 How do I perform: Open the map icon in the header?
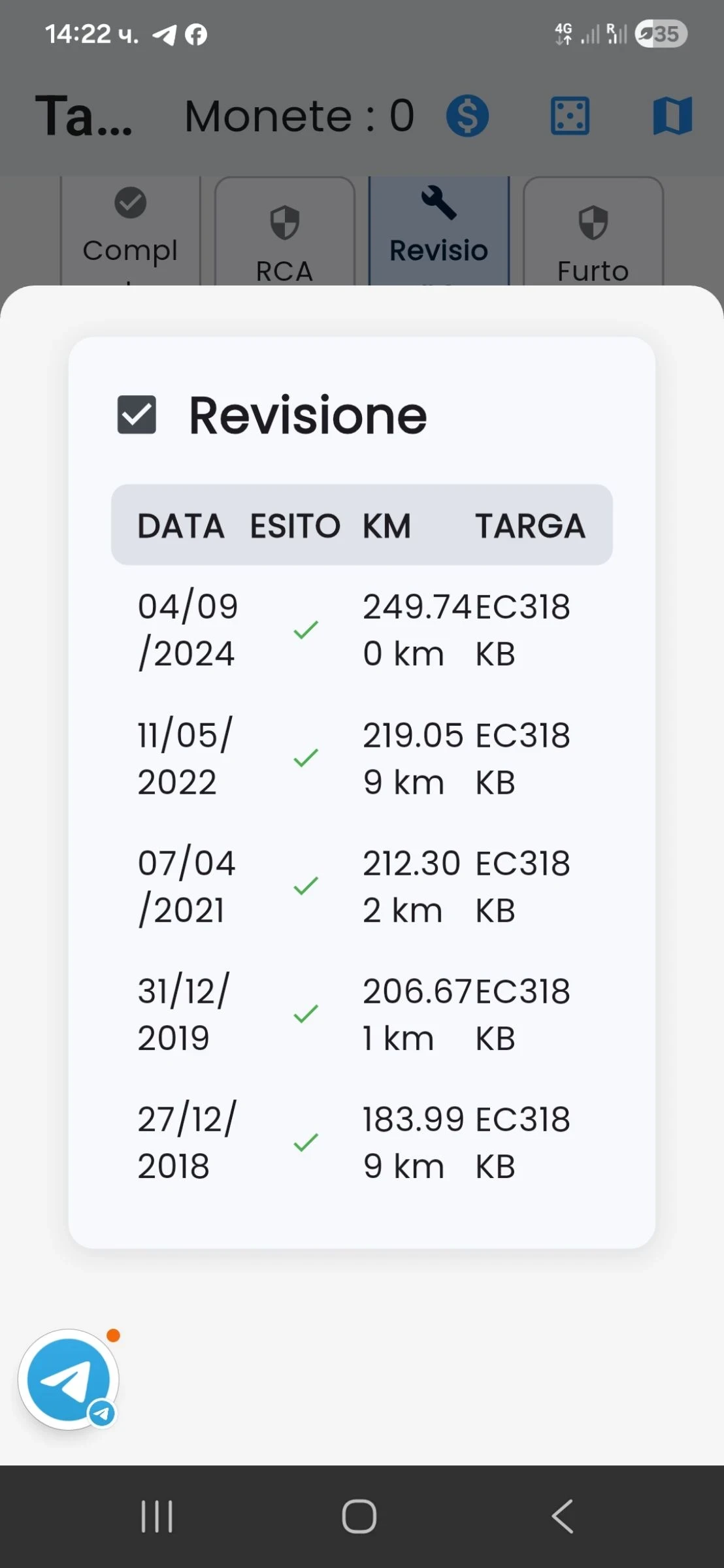(672, 116)
